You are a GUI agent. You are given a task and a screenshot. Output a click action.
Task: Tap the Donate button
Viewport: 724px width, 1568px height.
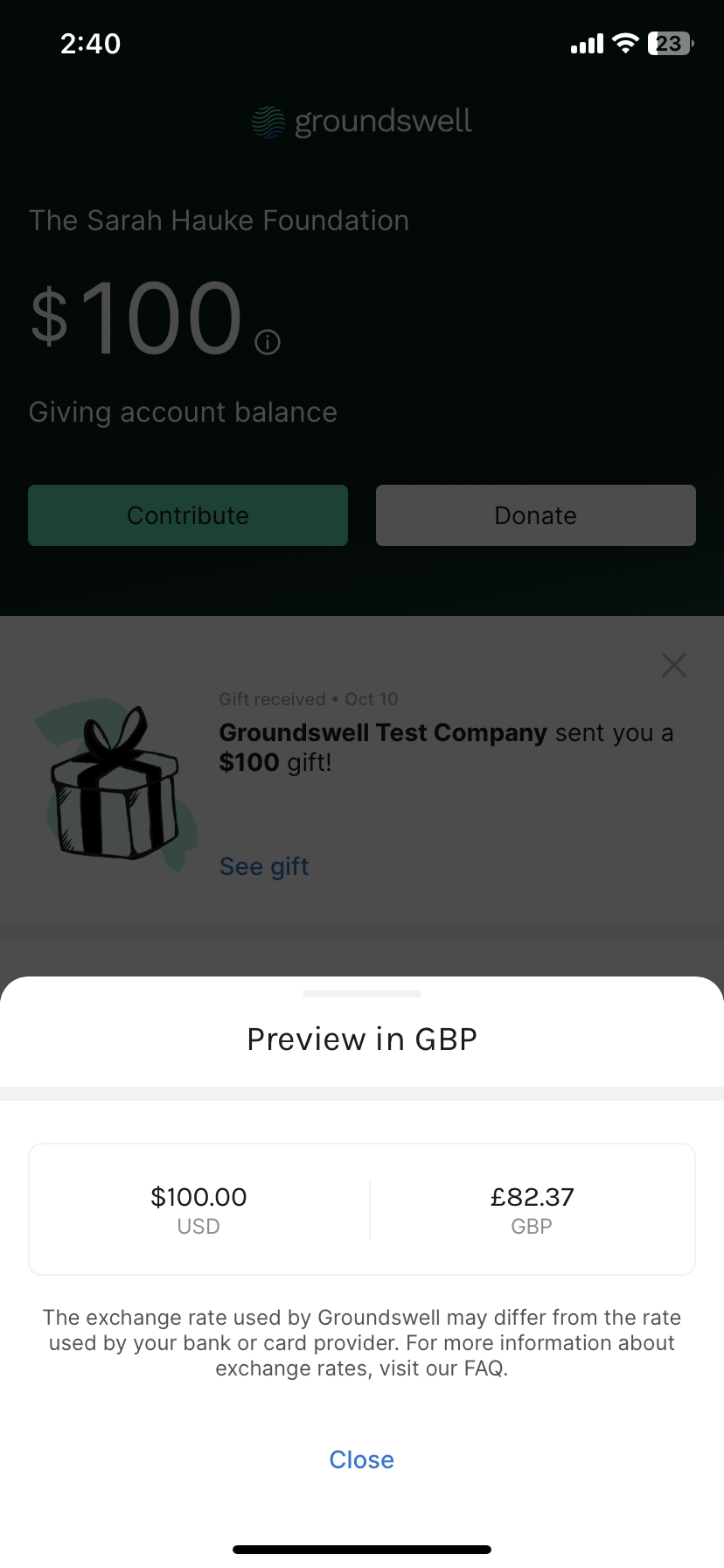(x=535, y=515)
